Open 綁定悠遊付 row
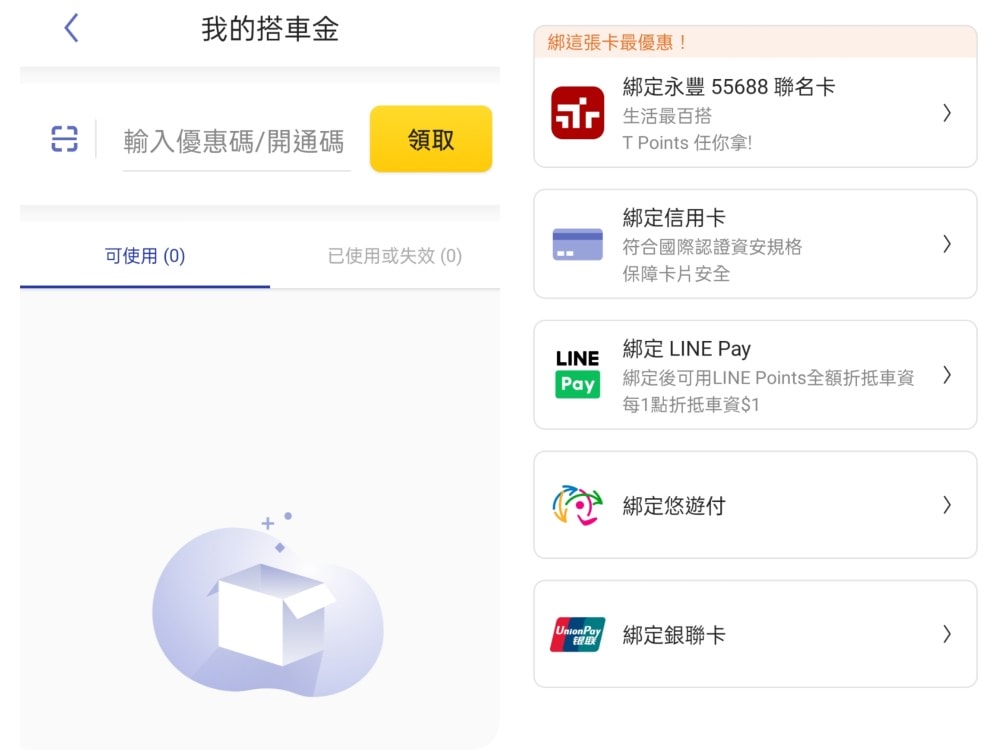 755,505
